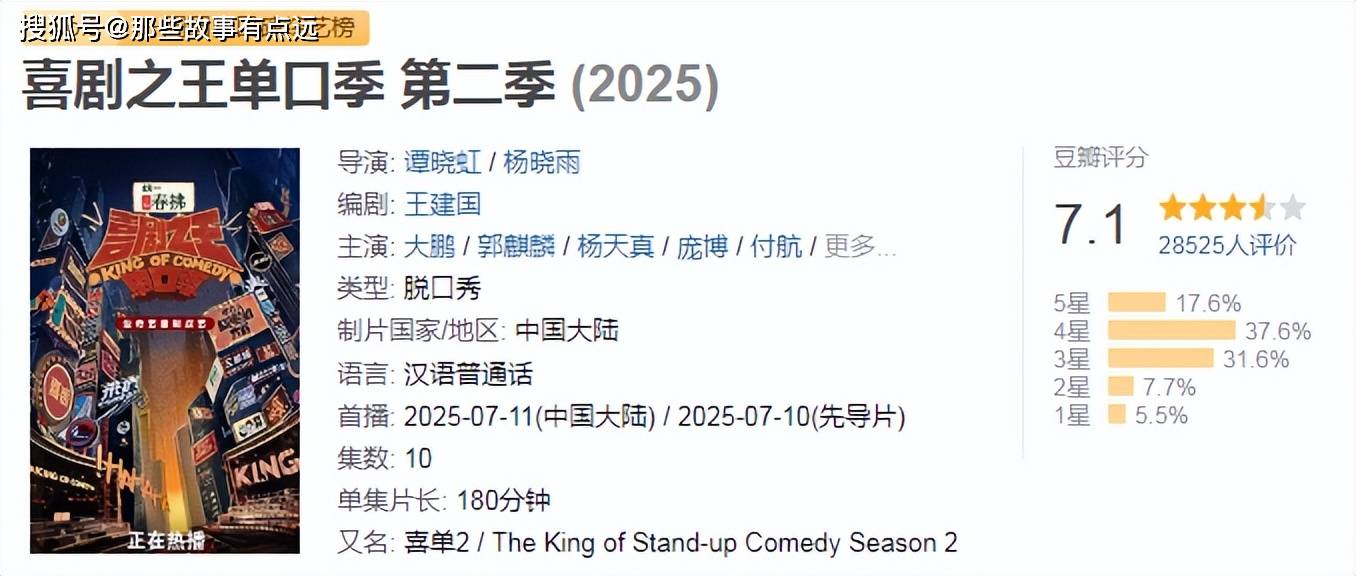This screenshot has height=576, width=1356.
Task: Open 付航's profile
Action: click(776, 246)
